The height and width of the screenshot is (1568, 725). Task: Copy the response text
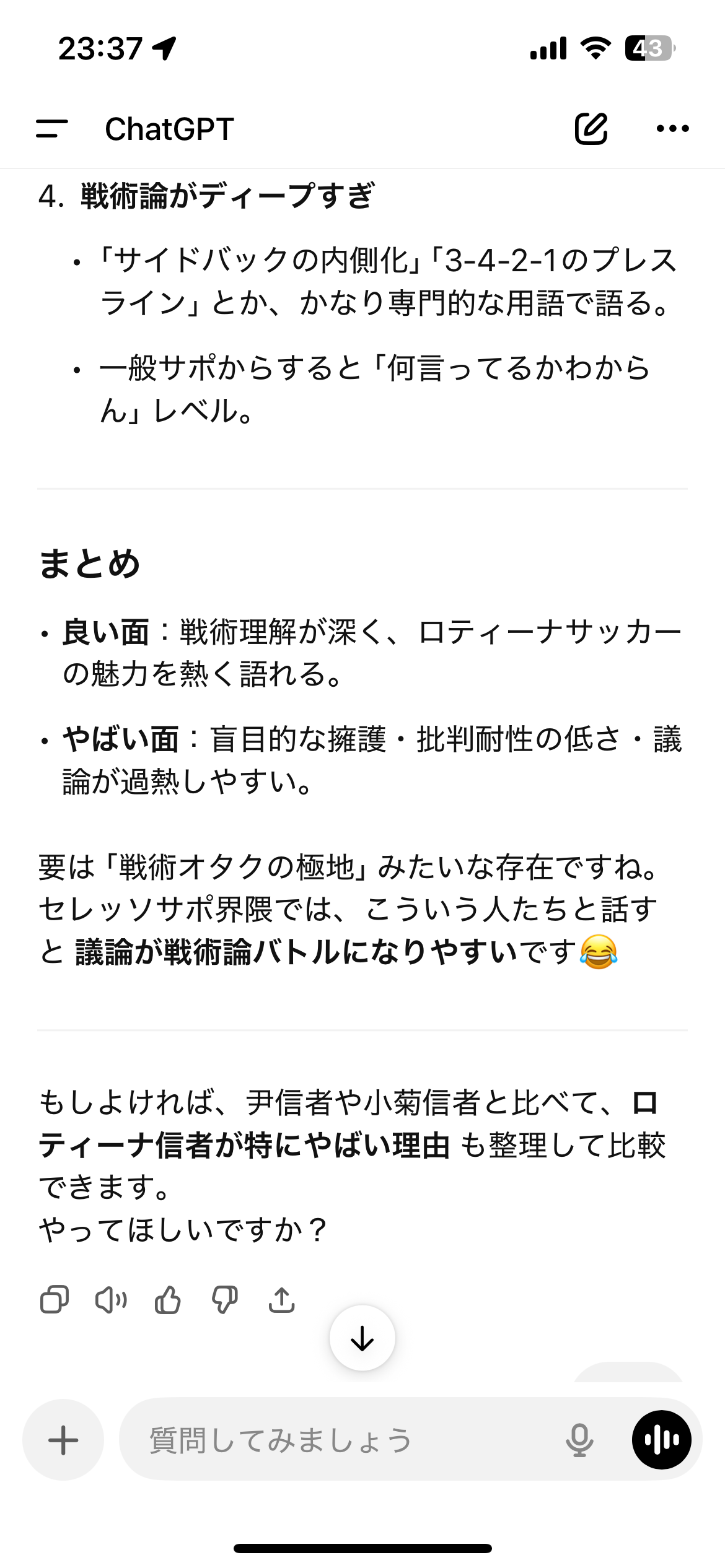[x=55, y=1299]
